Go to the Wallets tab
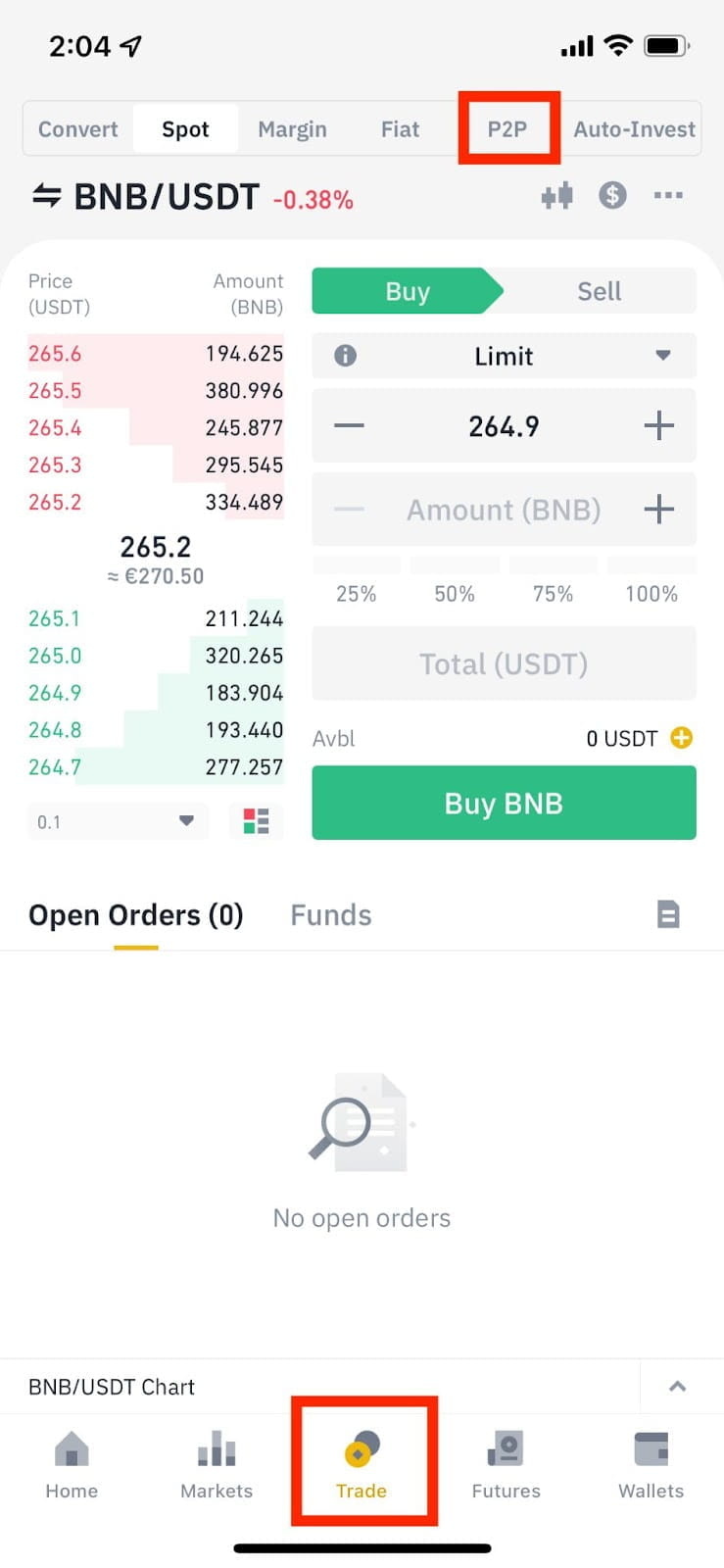This screenshot has width=724, height=1568. pyautogui.click(x=651, y=1464)
